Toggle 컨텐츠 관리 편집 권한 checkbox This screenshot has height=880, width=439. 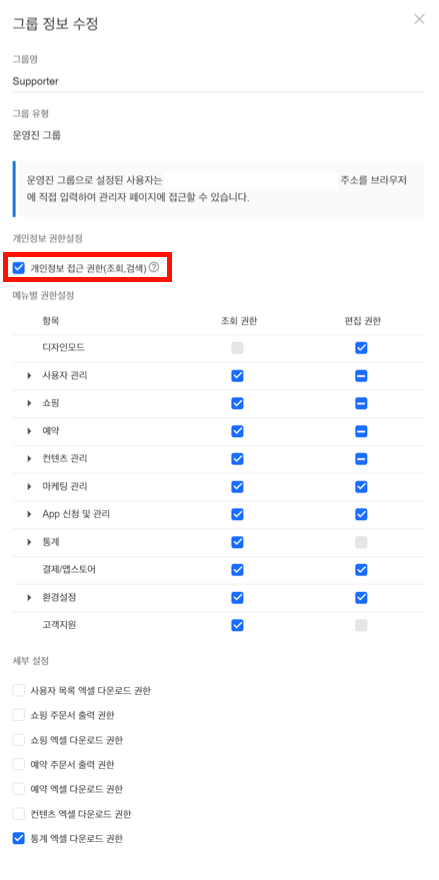coord(362,459)
